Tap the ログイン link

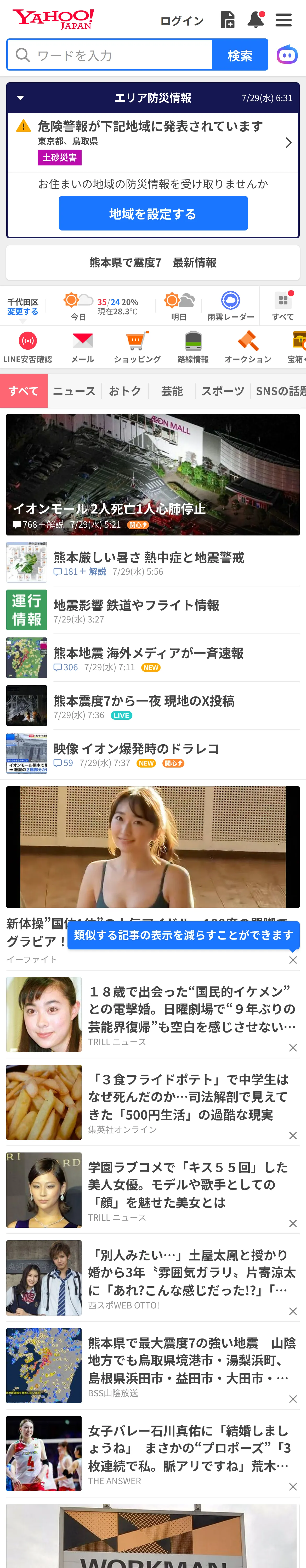pyautogui.click(x=182, y=21)
